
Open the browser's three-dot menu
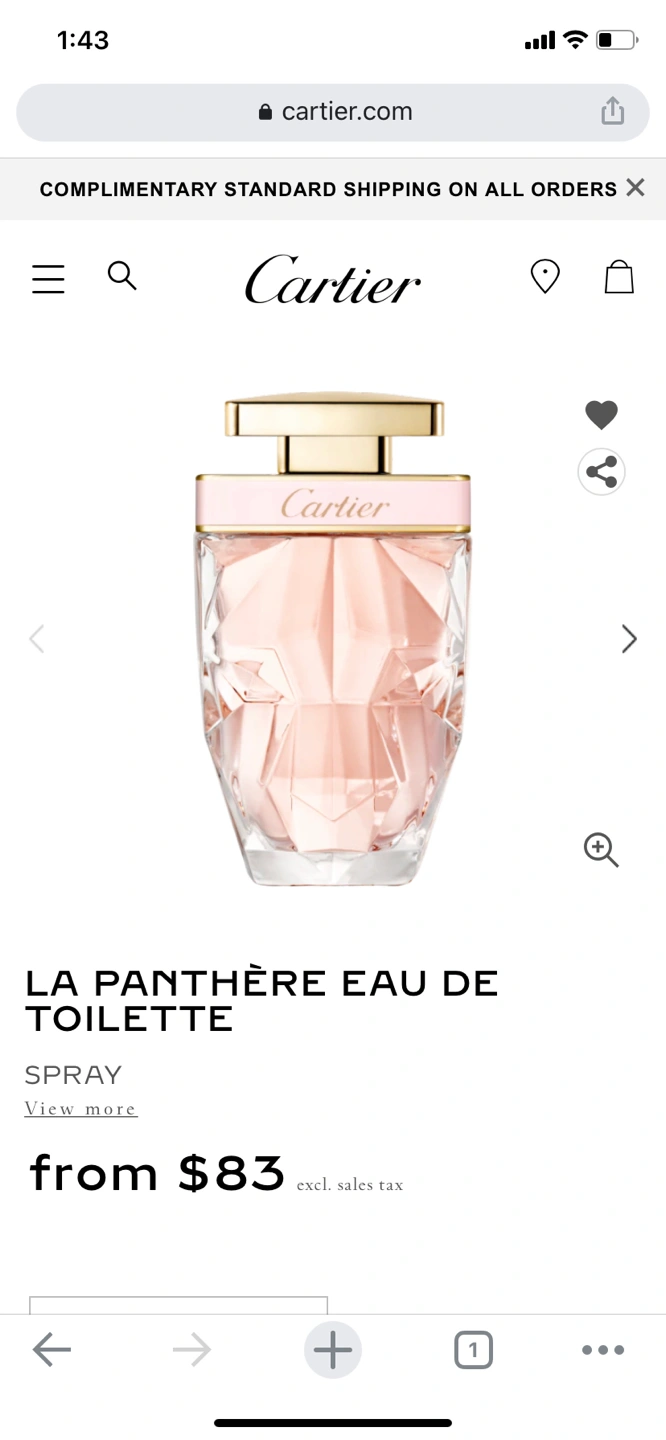click(603, 1351)
